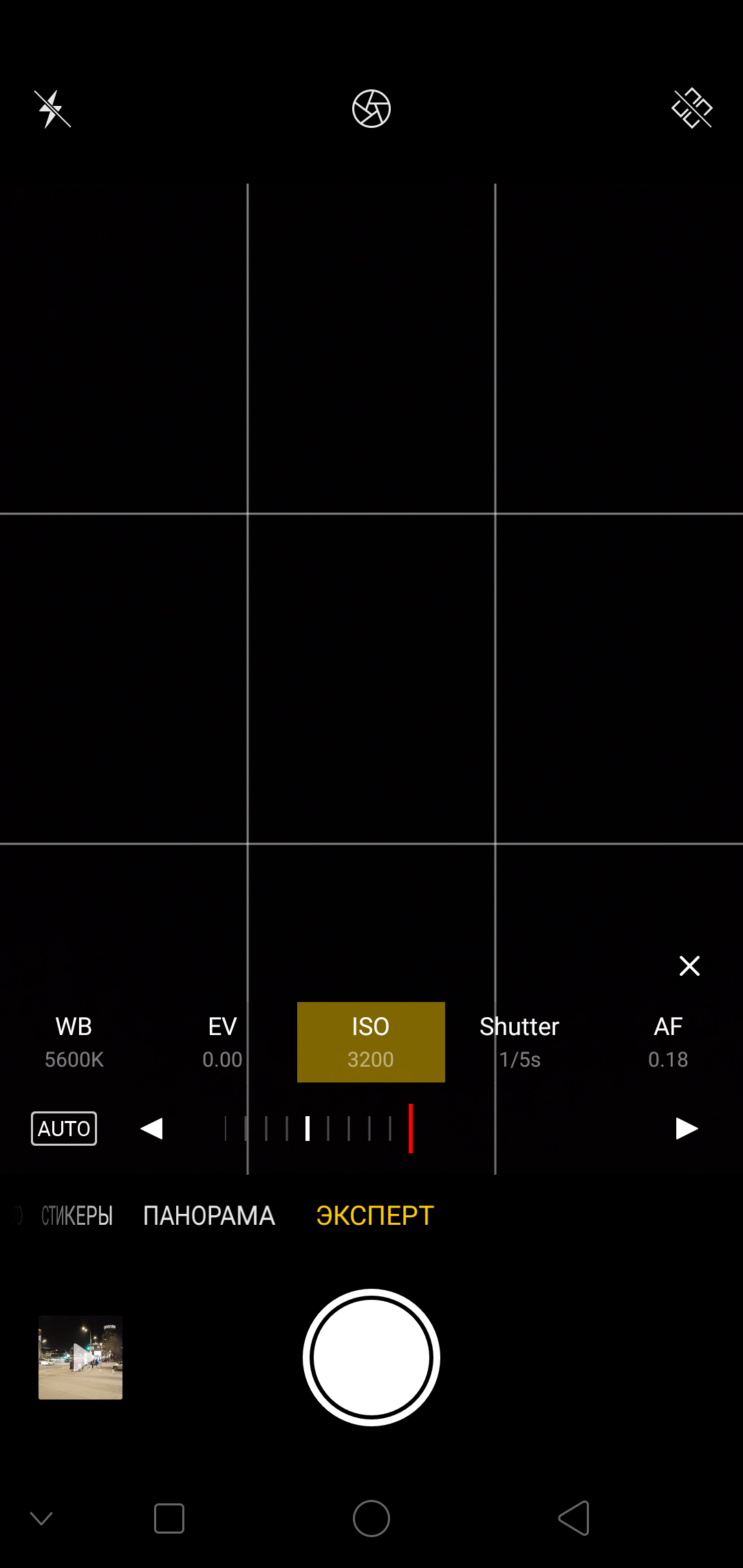Image resolution: width=743 pixels, height=1568 pixels.
Task: Close the expert settings panel
Action: point(689,966)
